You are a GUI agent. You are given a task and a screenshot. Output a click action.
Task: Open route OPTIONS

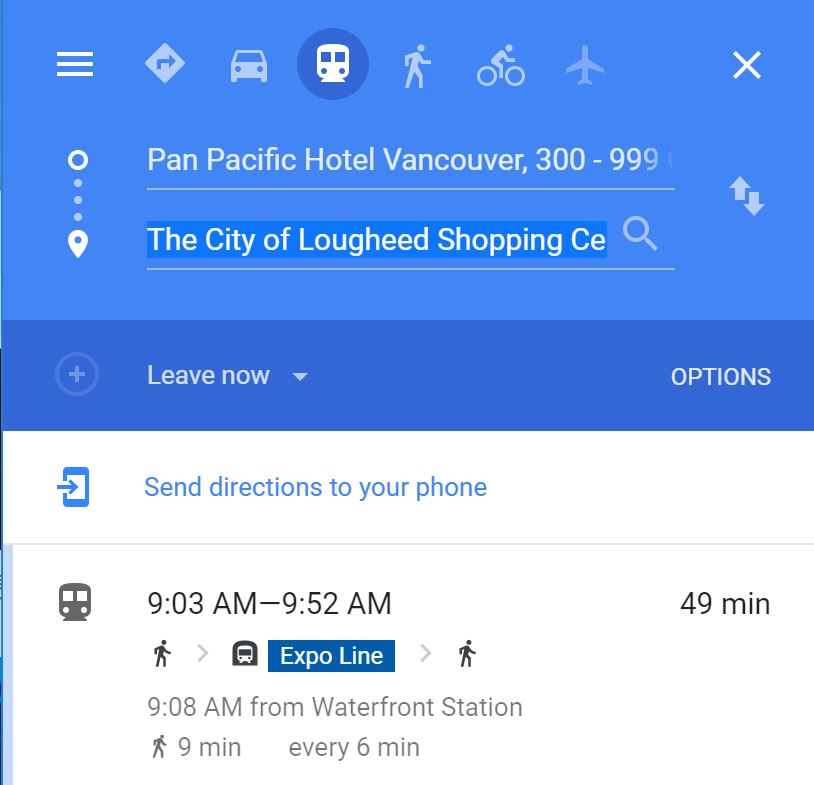click(x=720, y=377)
